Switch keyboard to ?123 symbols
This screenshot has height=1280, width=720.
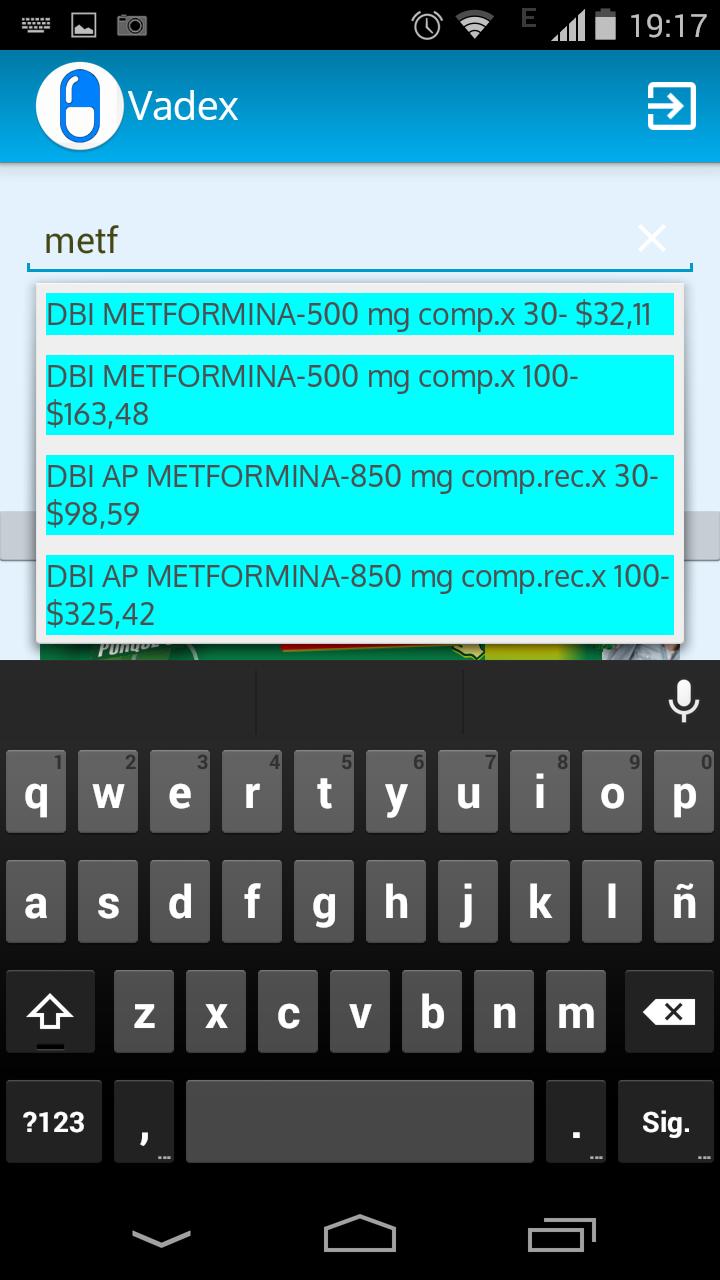[54, 1122]
